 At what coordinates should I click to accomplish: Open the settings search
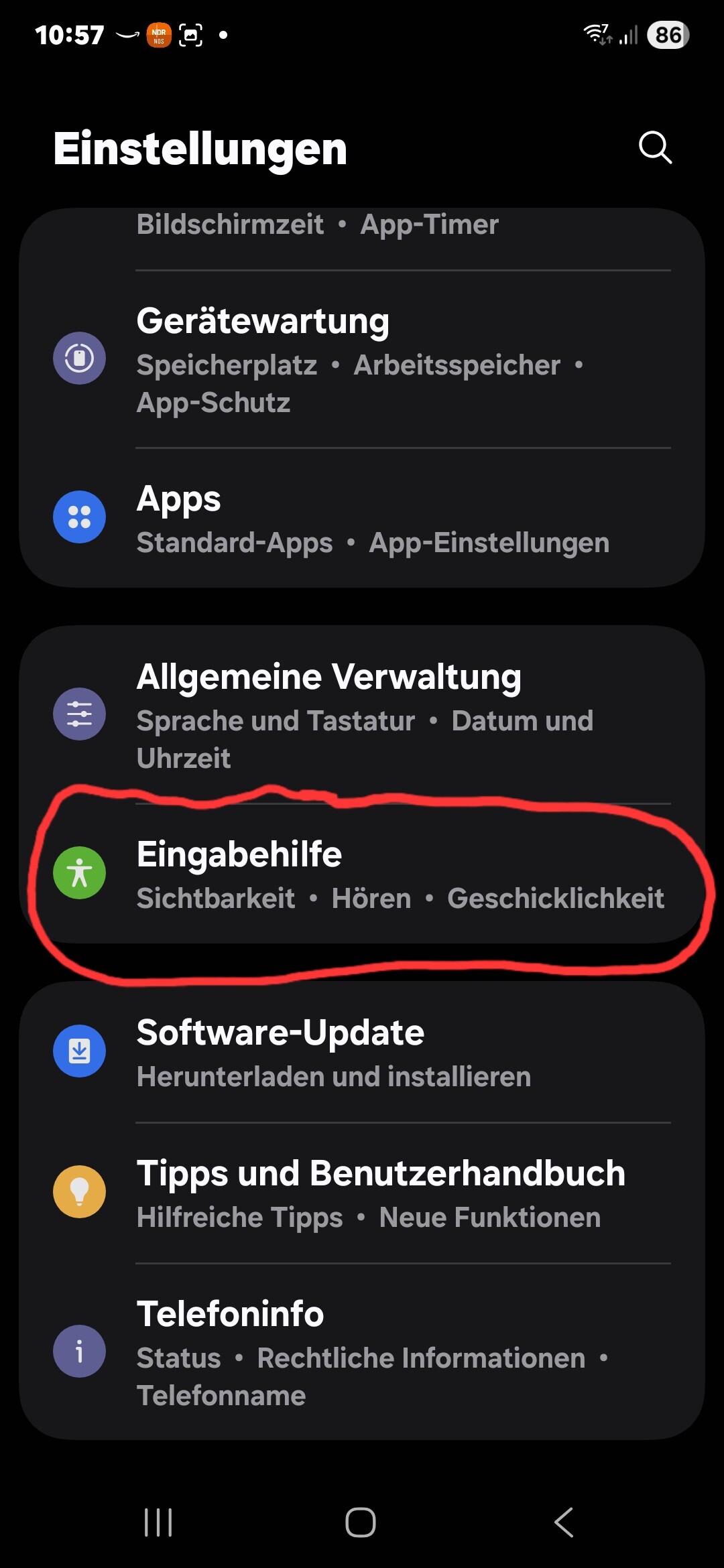click(655, 147)
